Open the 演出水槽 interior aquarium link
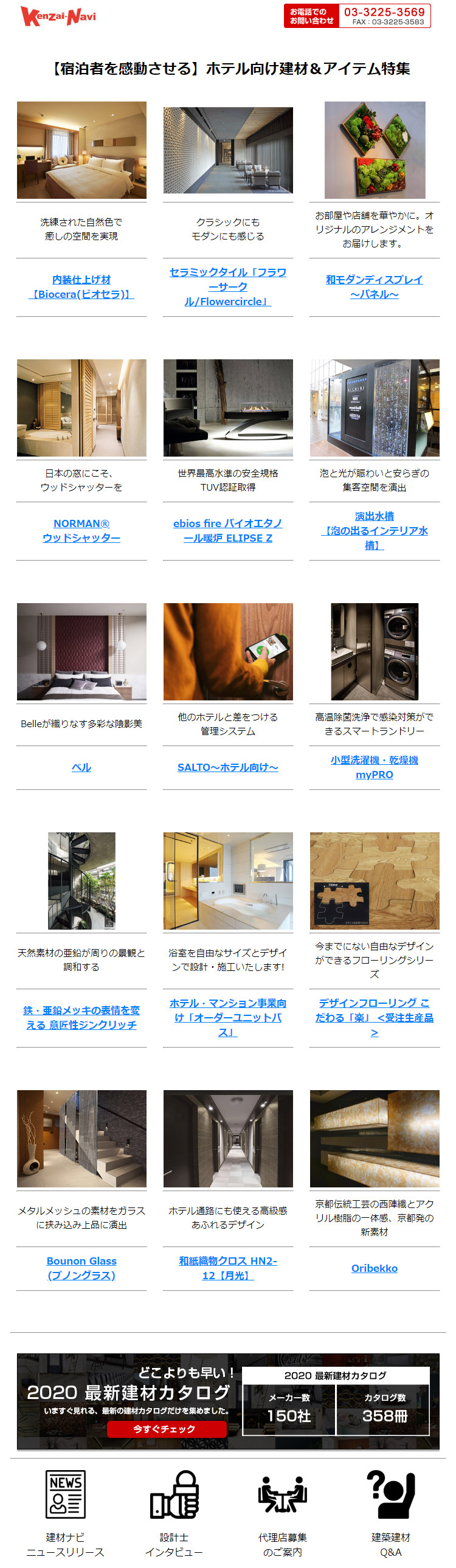The width and height of the screenshot is (456, 1568). pos(374,531)
